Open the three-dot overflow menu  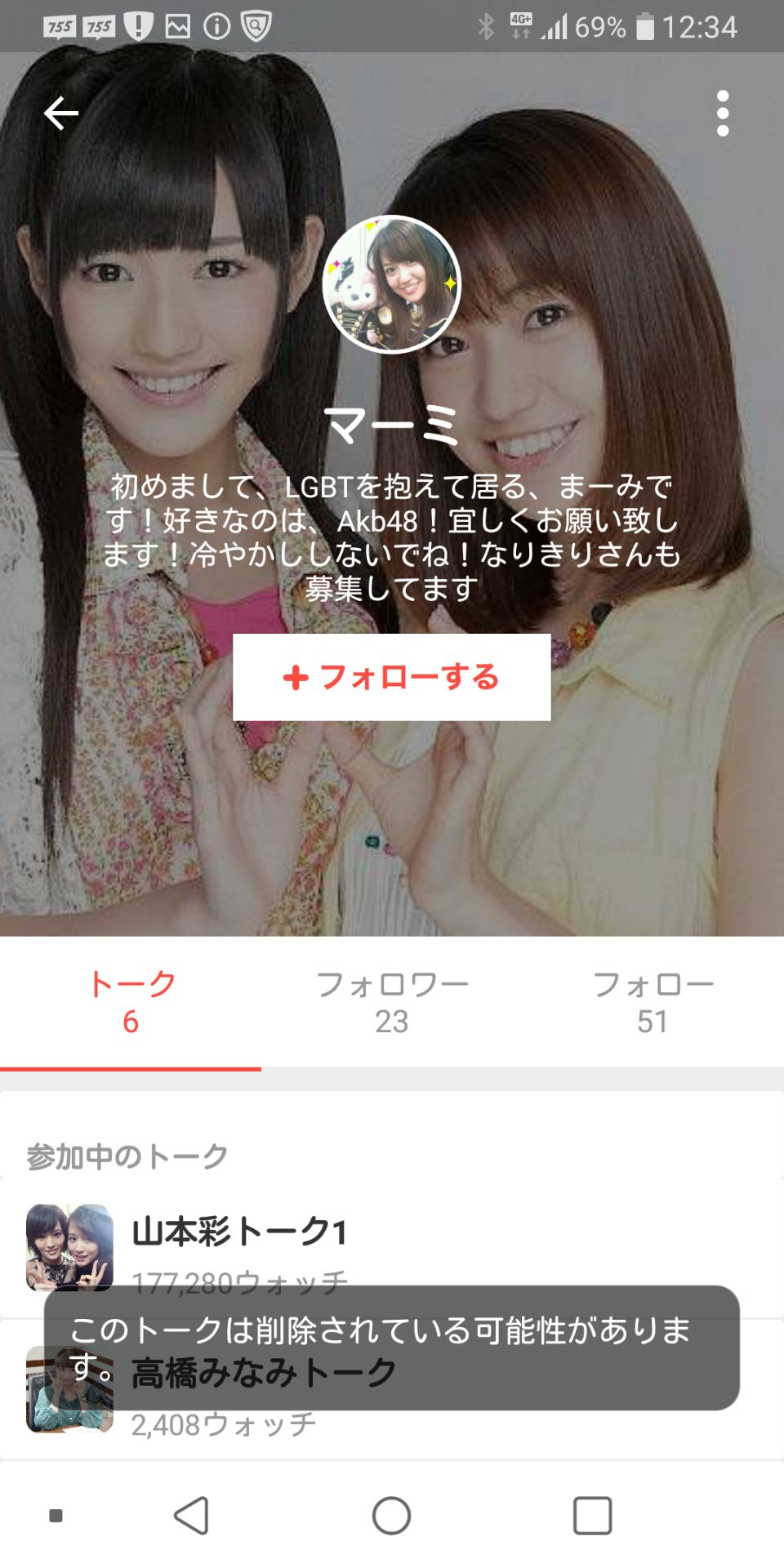pos(722,113)
